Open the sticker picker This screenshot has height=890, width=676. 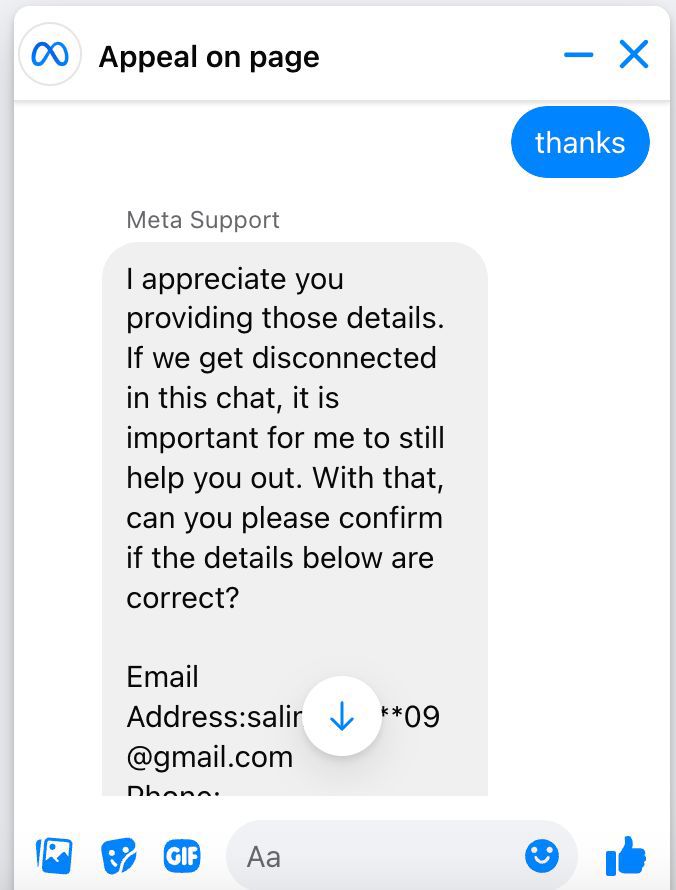coord(118,855)
